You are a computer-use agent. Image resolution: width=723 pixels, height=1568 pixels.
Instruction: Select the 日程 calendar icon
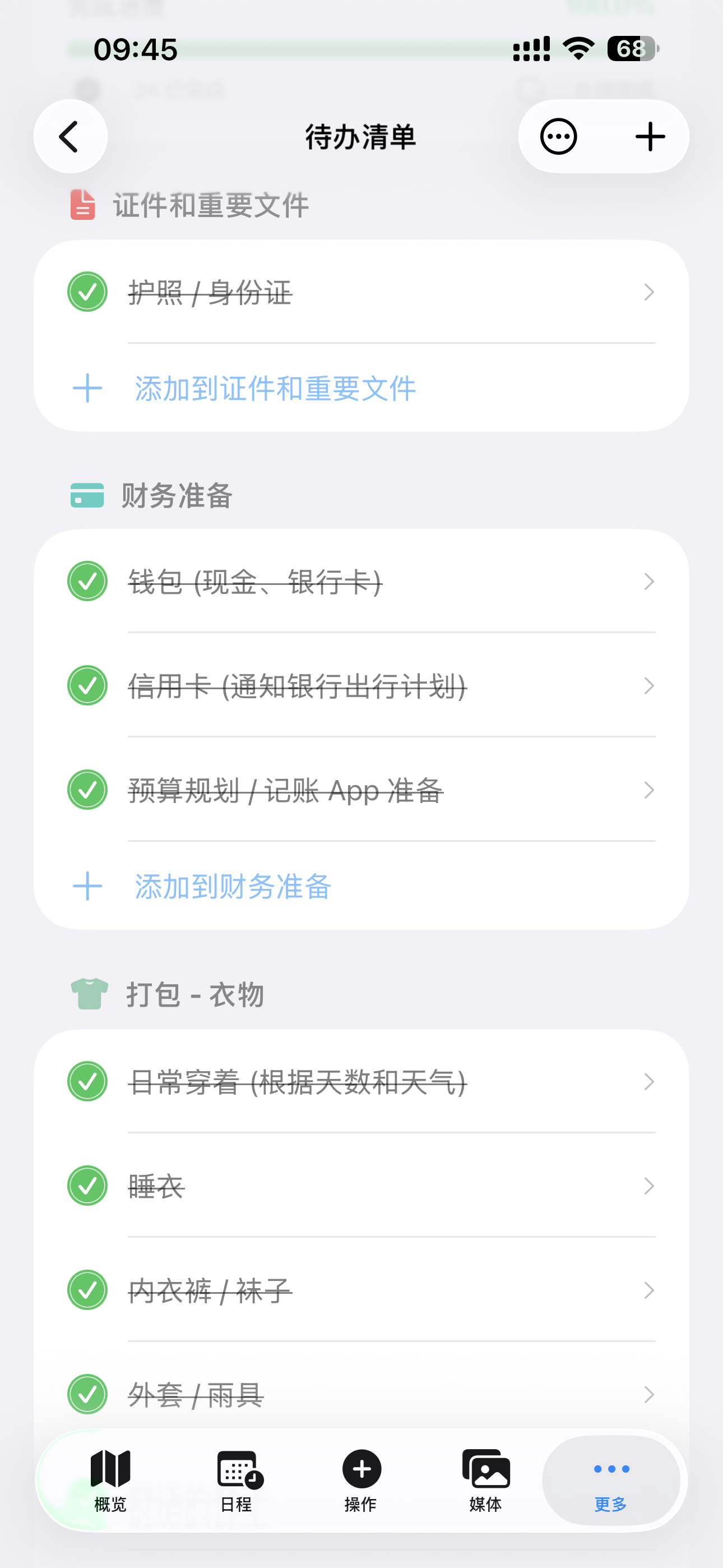point(237,1479)
